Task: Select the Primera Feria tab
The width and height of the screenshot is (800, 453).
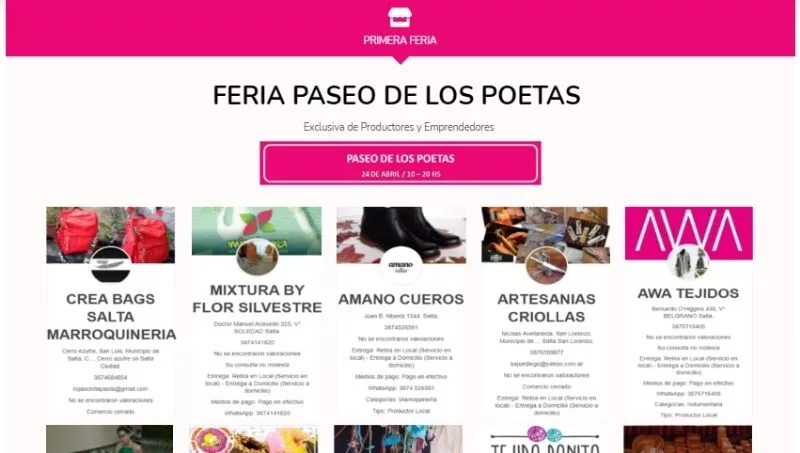Action: 400,28
